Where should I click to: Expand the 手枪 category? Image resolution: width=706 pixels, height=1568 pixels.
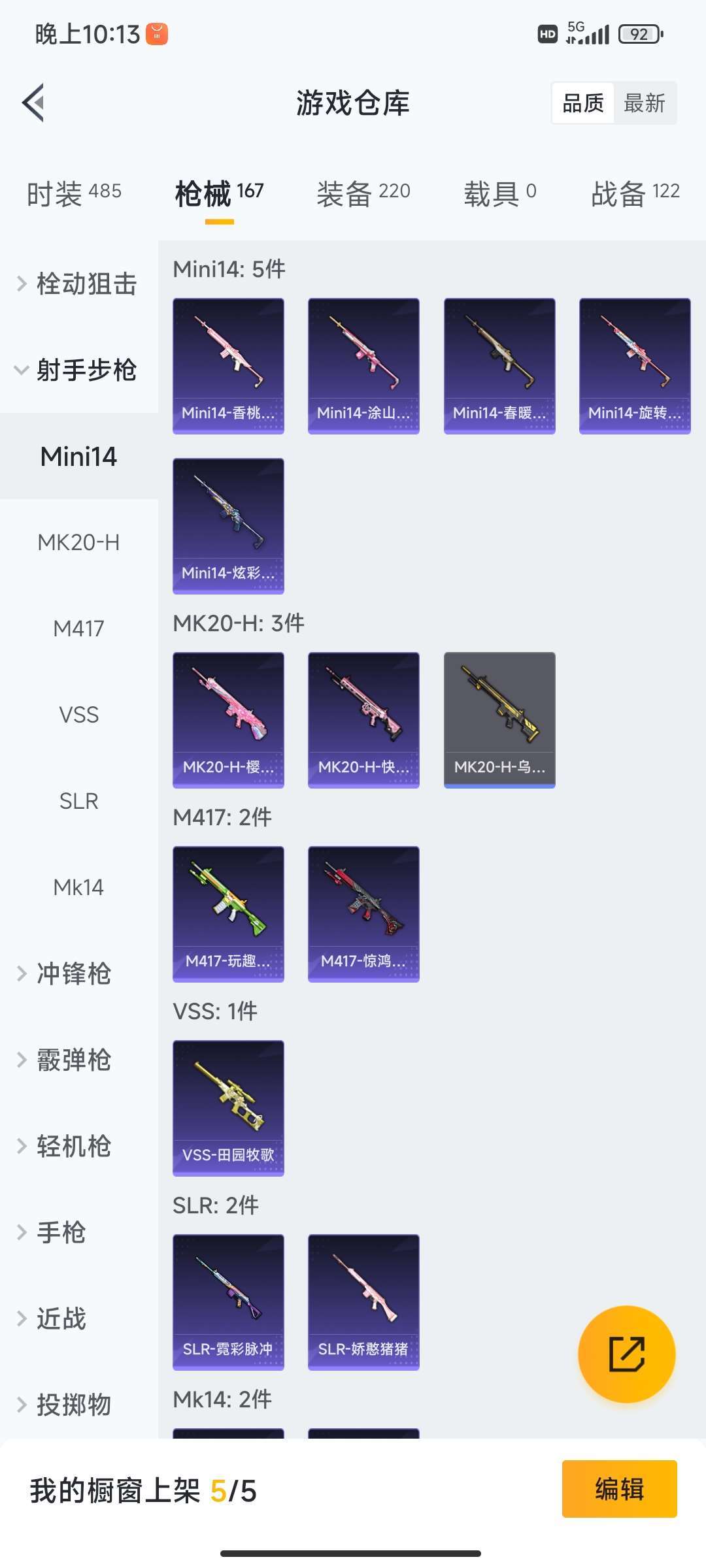point(61,1232)
